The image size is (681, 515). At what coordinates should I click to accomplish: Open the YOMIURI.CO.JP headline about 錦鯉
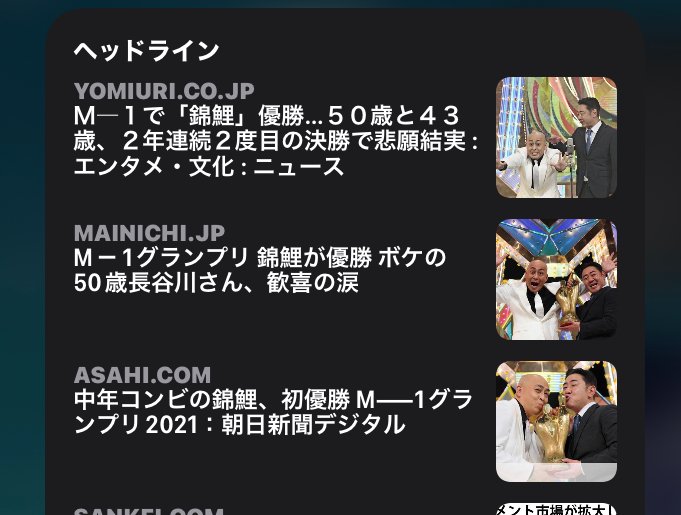pyautogui.click(x=276, y=140)
